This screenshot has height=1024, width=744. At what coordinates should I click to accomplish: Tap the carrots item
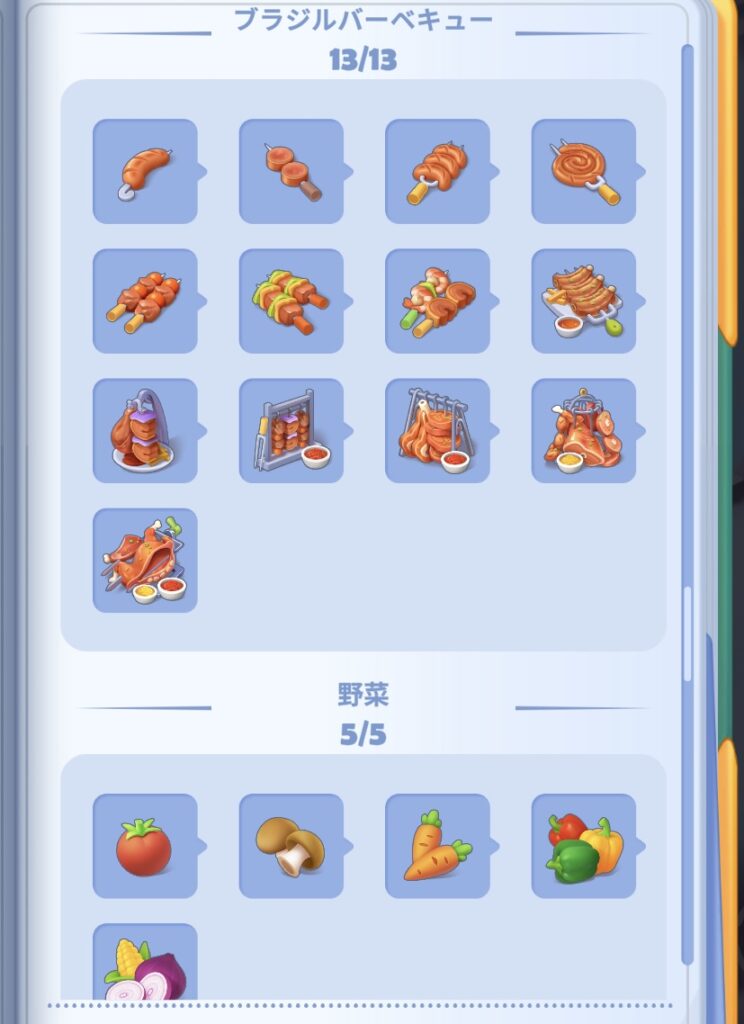[x=437, y=846]
